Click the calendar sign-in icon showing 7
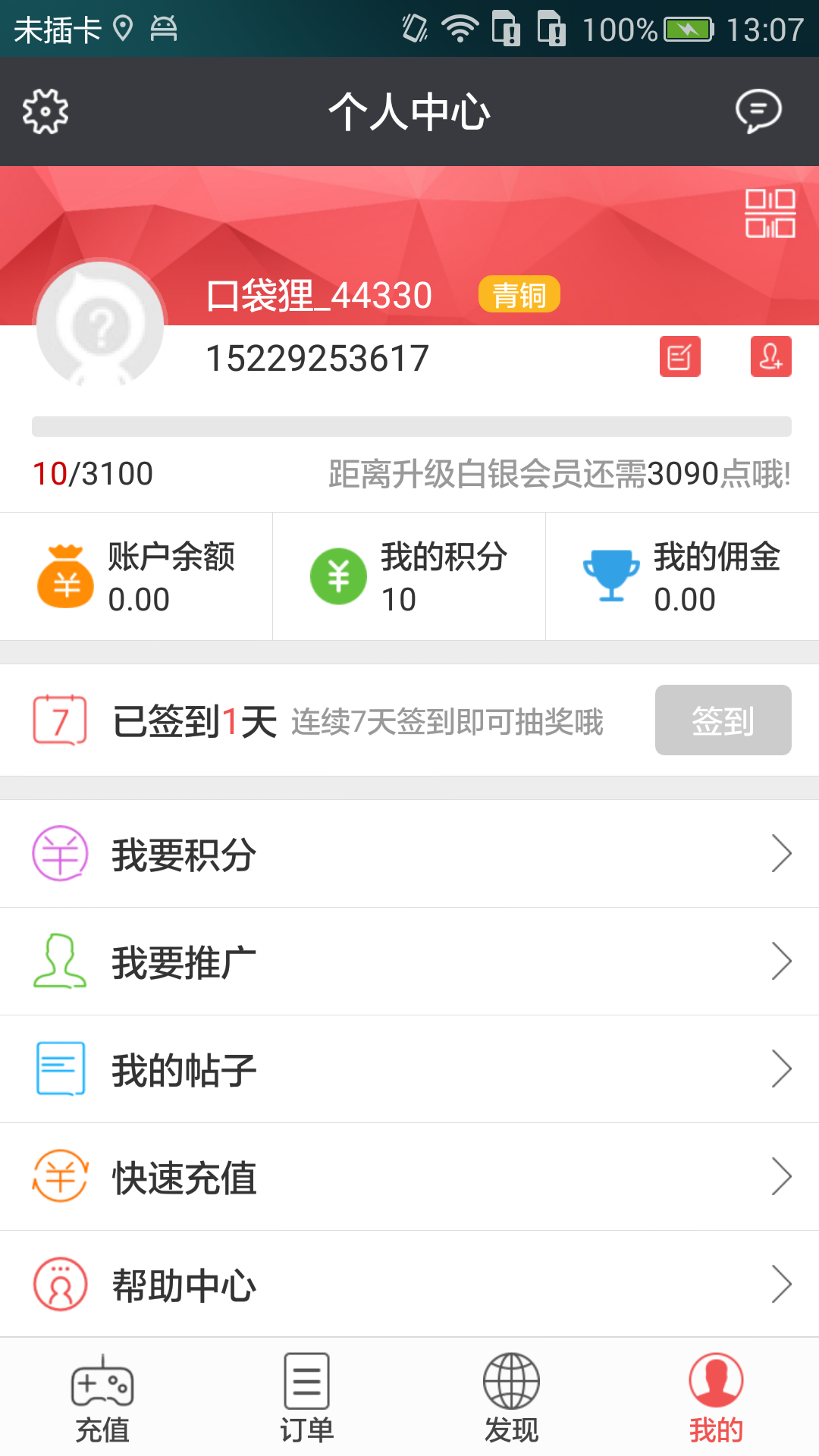The image size is (819, 1456). tap(59, 719)
